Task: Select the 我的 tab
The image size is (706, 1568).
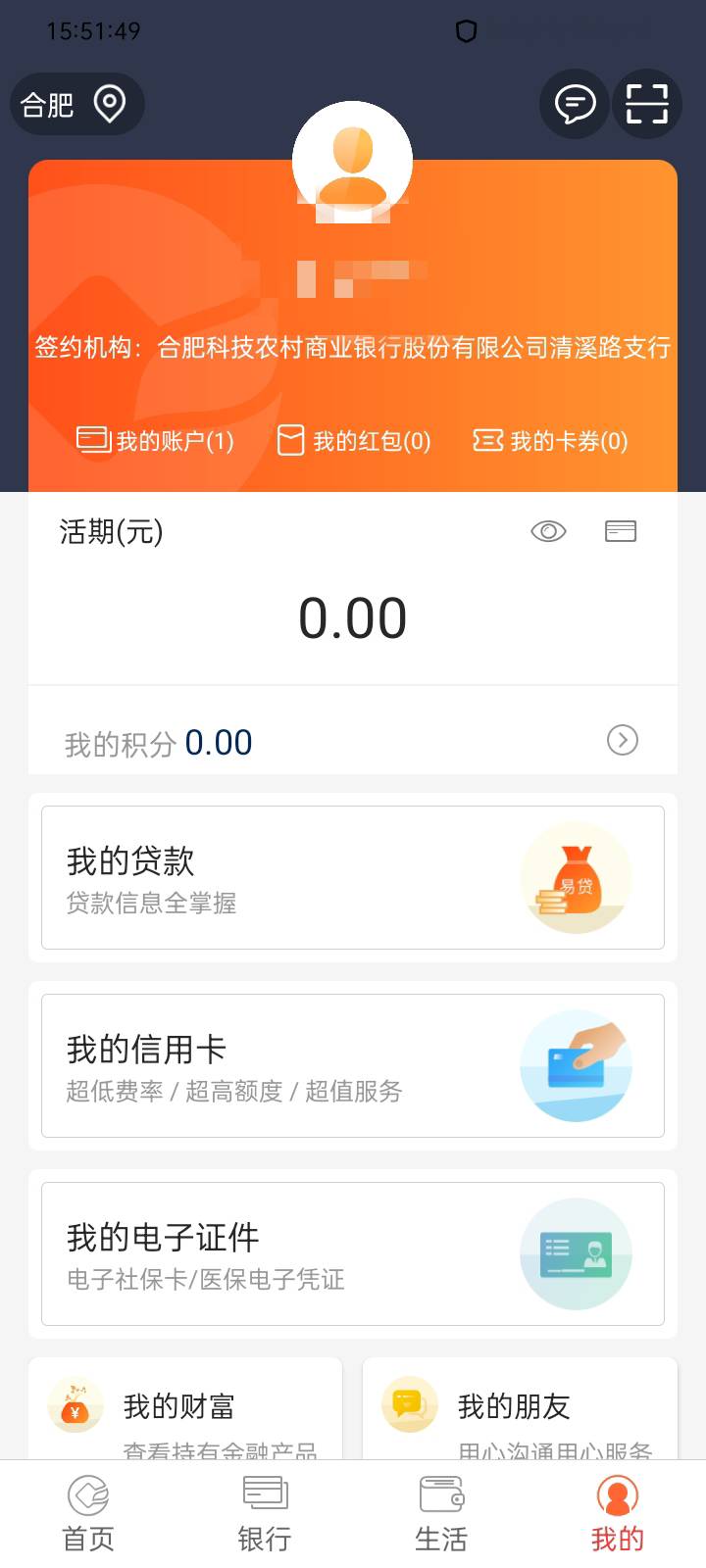Action: click(618, 1514)
